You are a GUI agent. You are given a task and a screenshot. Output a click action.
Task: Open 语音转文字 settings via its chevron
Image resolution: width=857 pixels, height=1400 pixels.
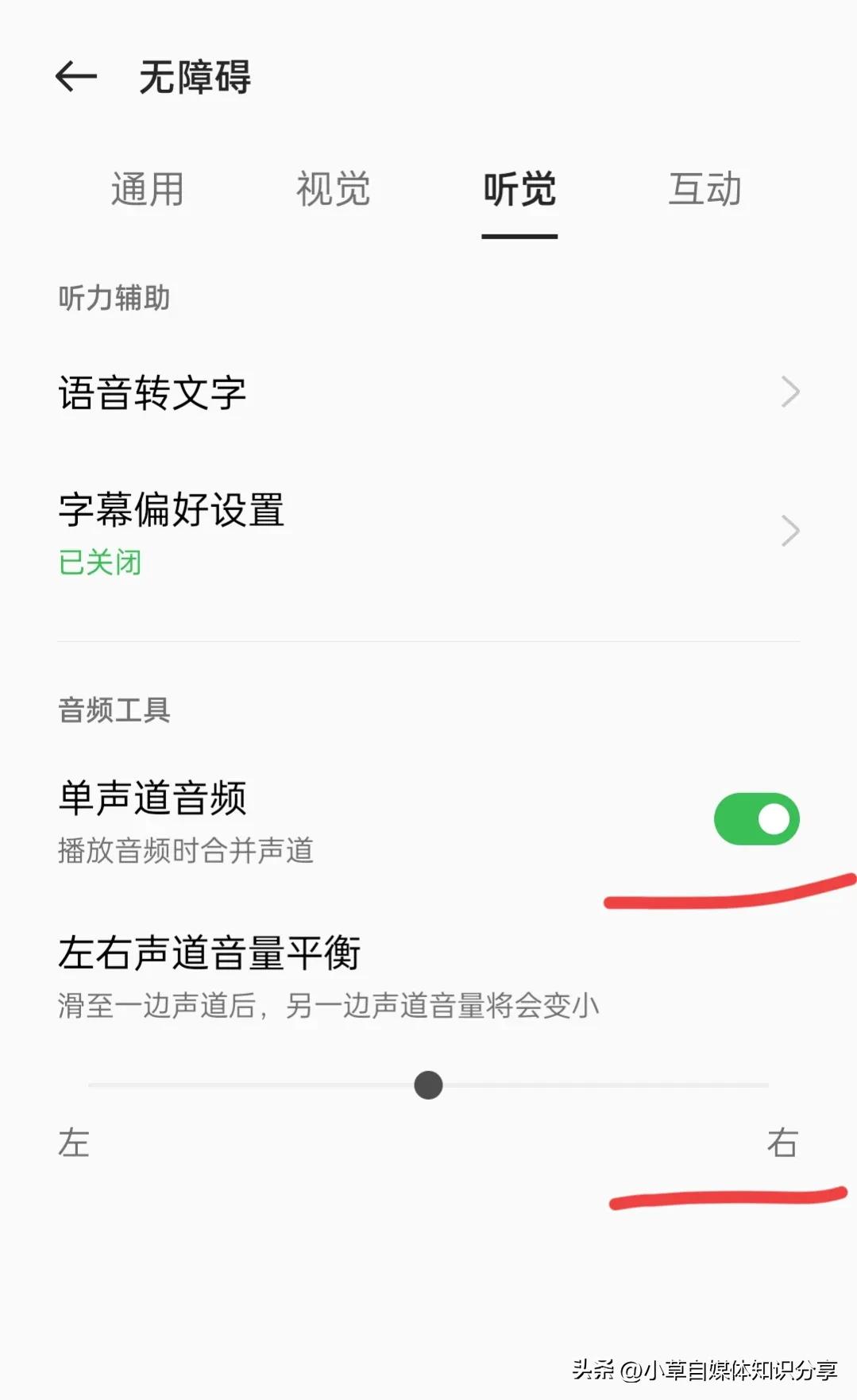(789, 391)
